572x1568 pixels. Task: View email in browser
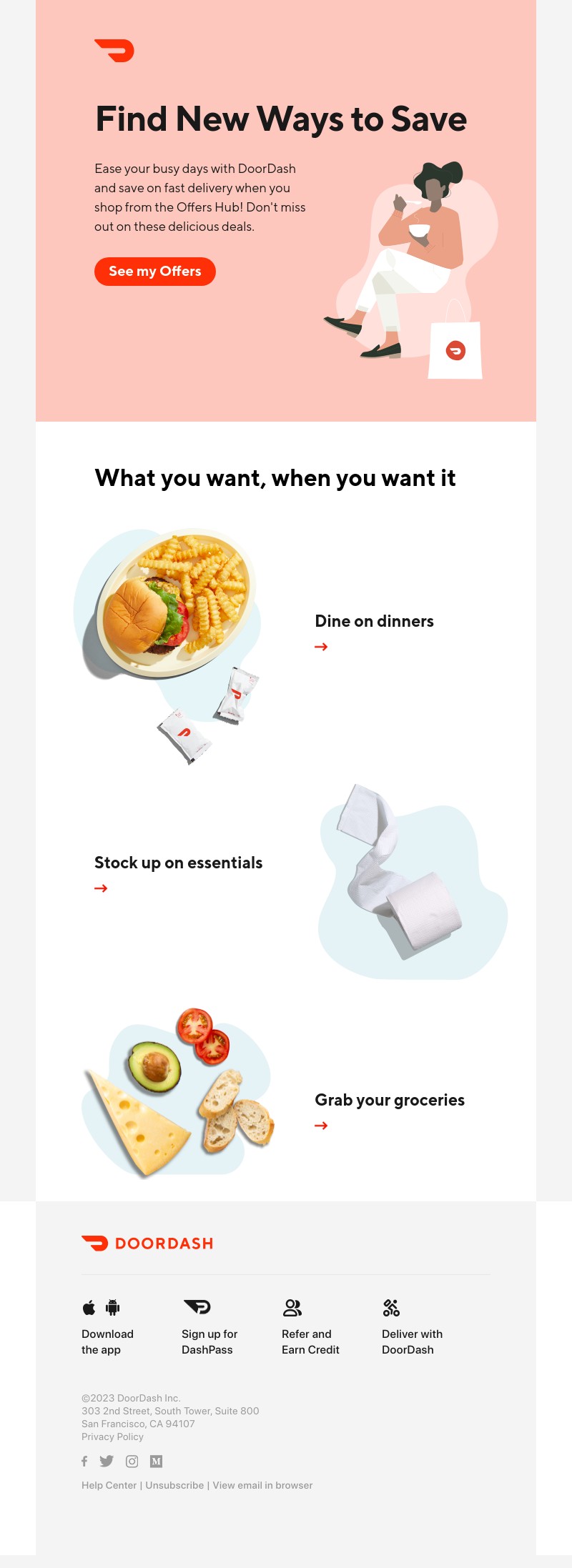click(x=262, y=1485)
